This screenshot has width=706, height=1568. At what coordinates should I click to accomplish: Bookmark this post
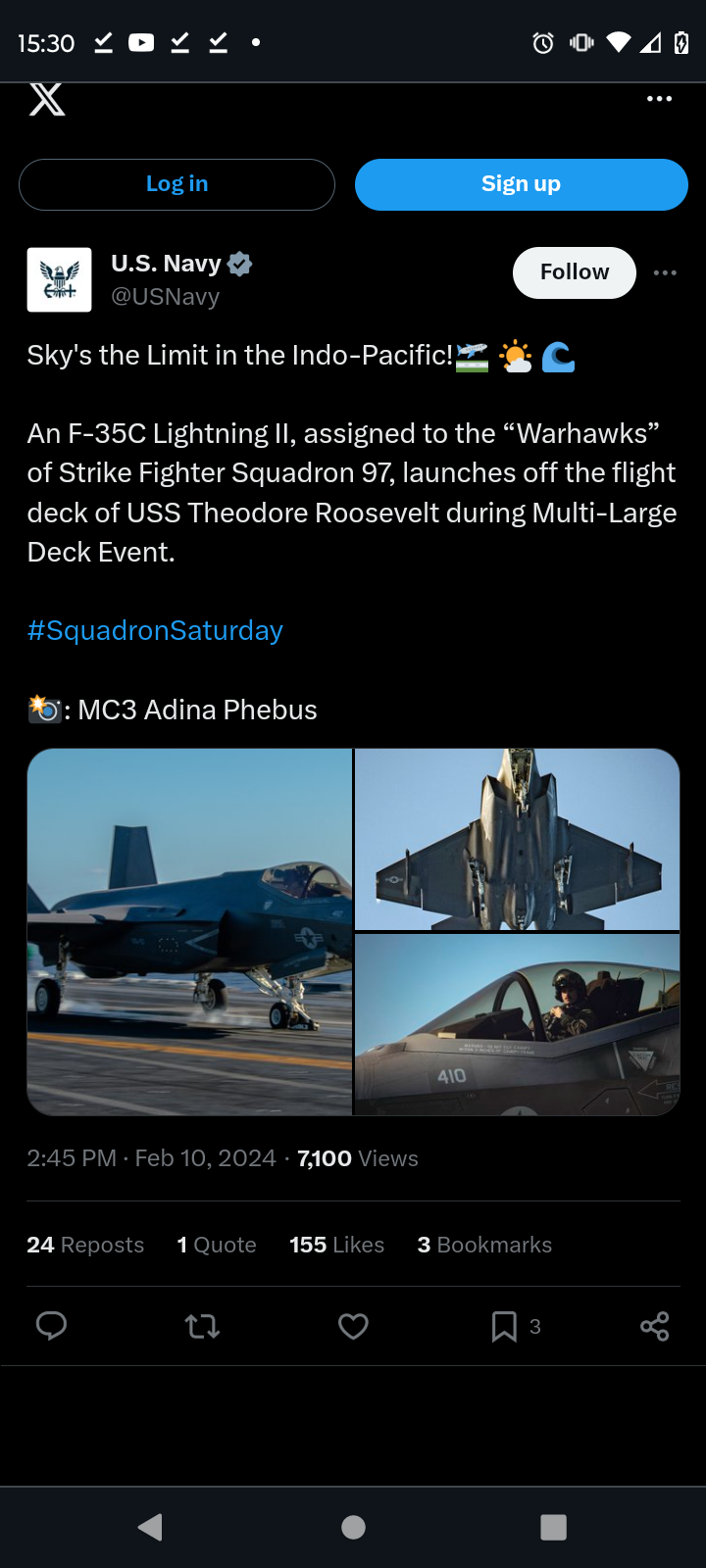coord(504,1326)
